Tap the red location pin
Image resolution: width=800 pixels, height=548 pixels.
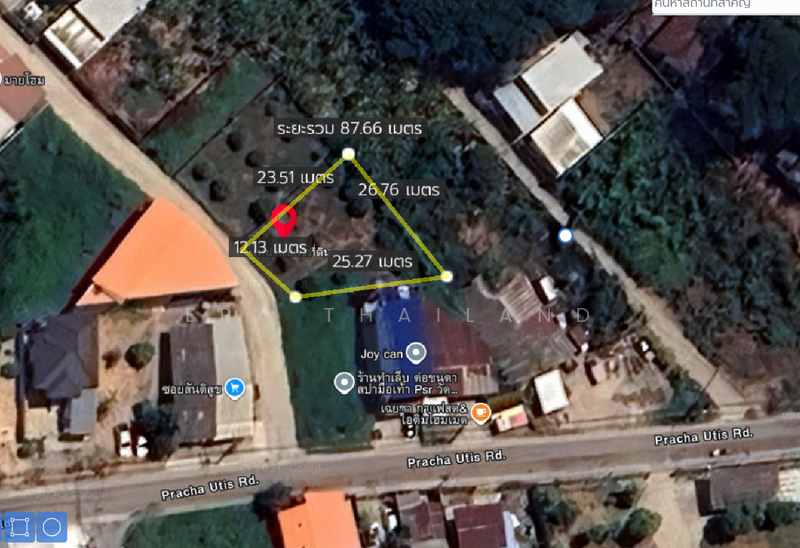(x=284, y=218)
